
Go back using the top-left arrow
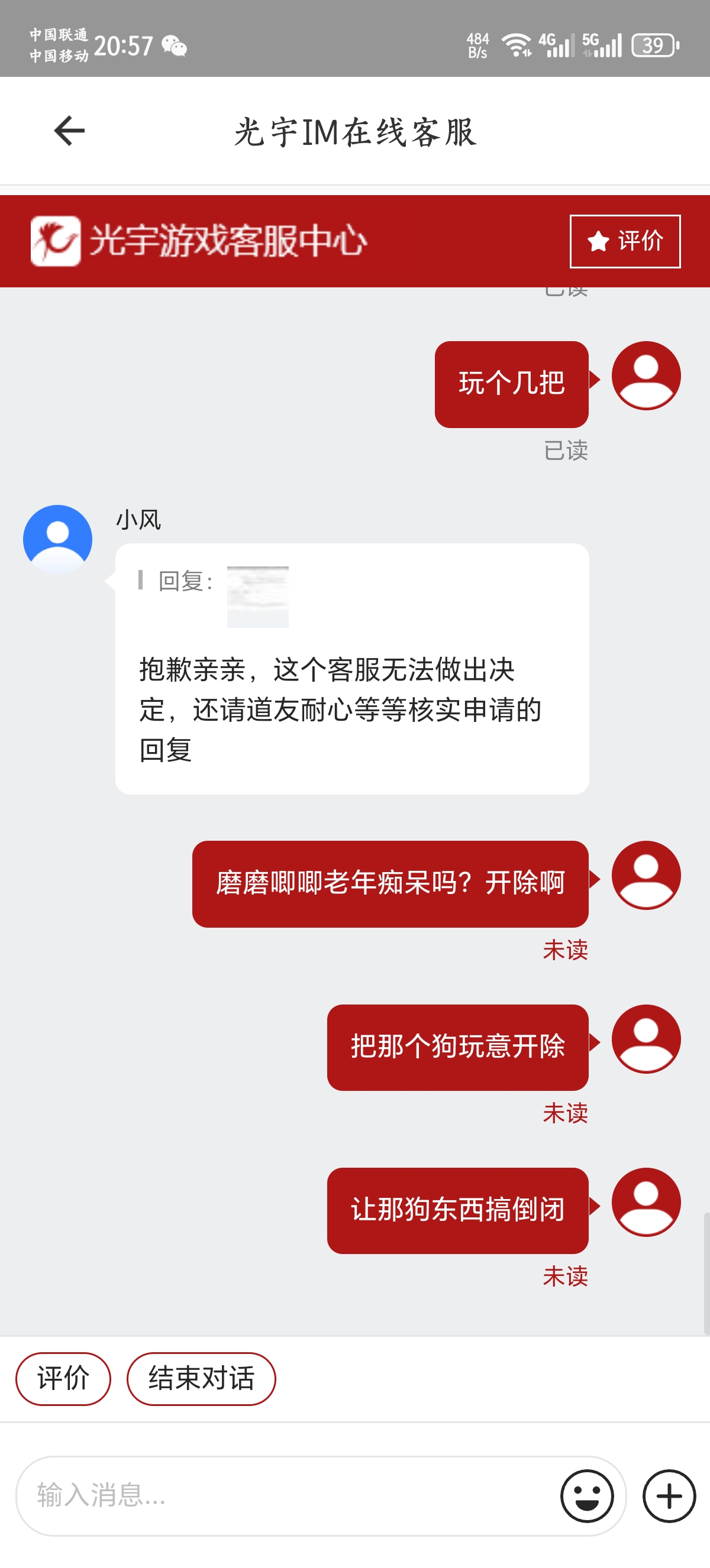(69, 131)
